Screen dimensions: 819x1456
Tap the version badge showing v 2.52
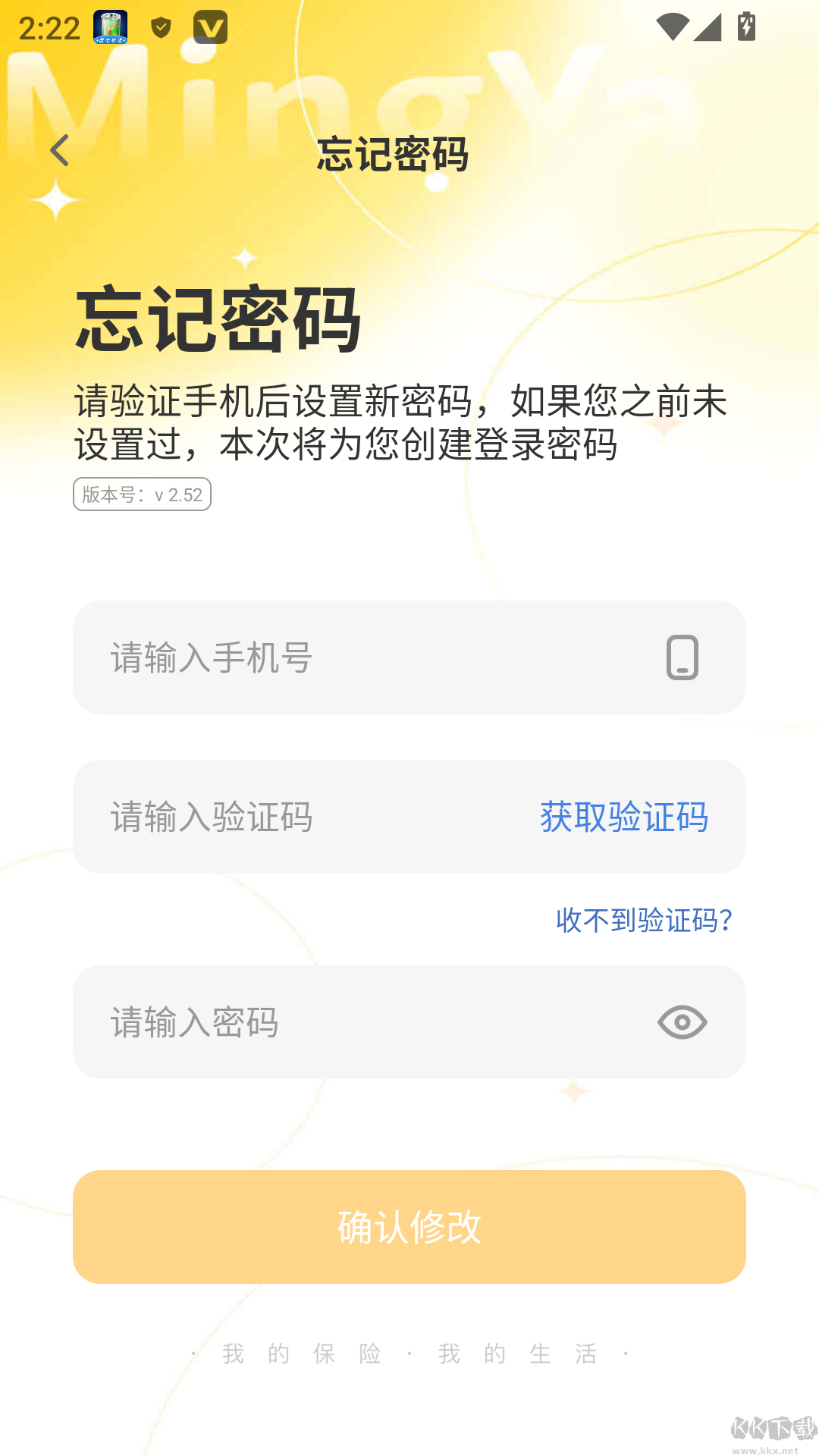(142, 494)
